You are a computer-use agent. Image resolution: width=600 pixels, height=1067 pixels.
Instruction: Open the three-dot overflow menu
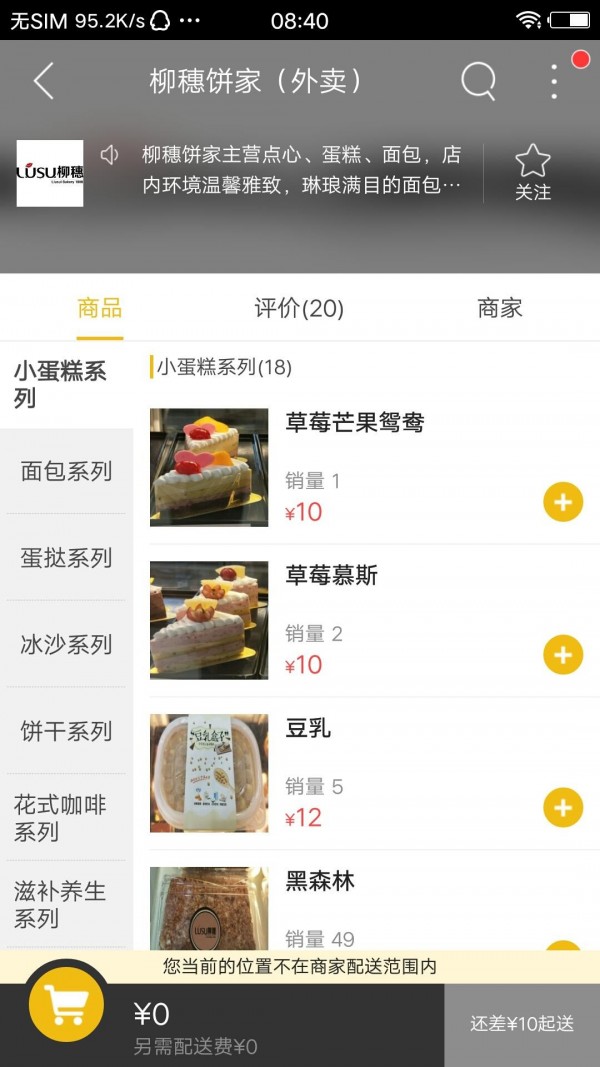coord(554,81)
